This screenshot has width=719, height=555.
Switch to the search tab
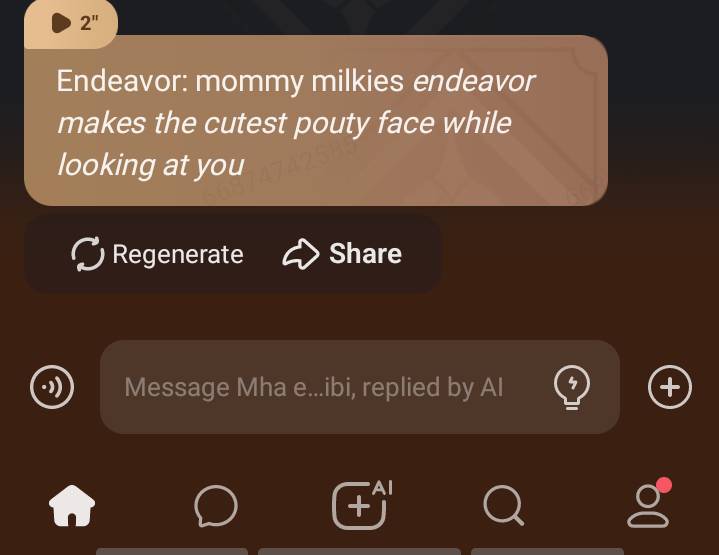point(503,506)
